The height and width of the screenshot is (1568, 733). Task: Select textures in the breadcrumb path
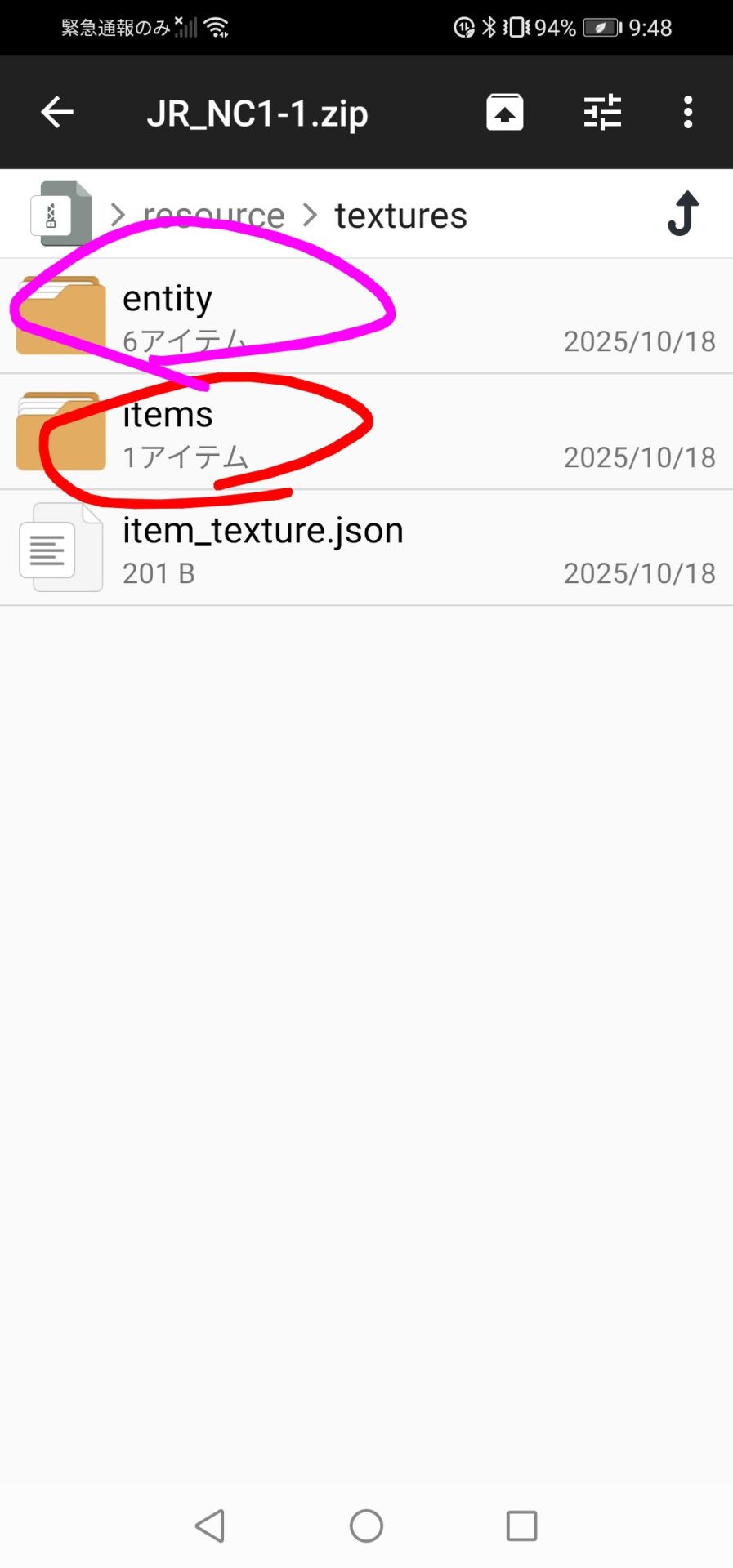pyautogui.click(x=400, y=214)
